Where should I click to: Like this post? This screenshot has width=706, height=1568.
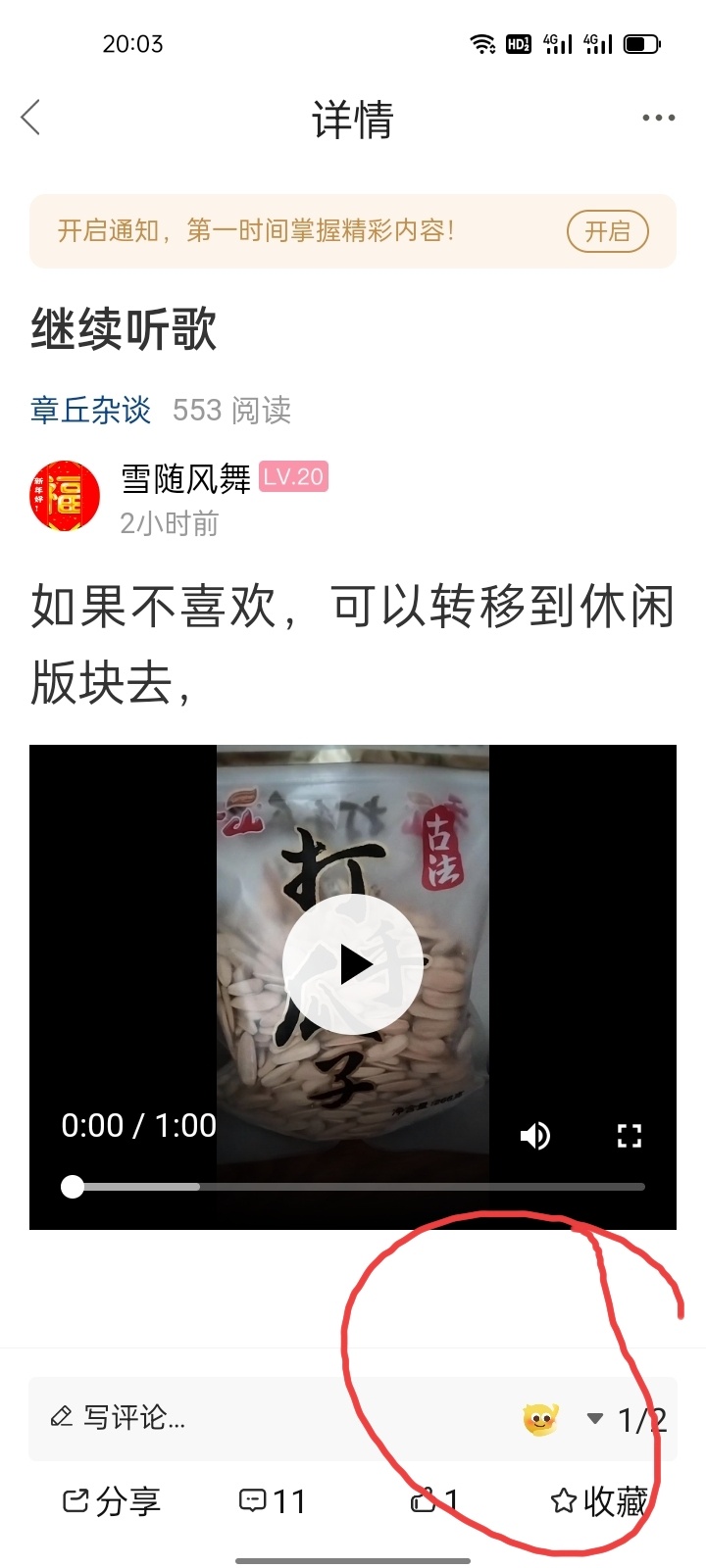pos(433,1500)
